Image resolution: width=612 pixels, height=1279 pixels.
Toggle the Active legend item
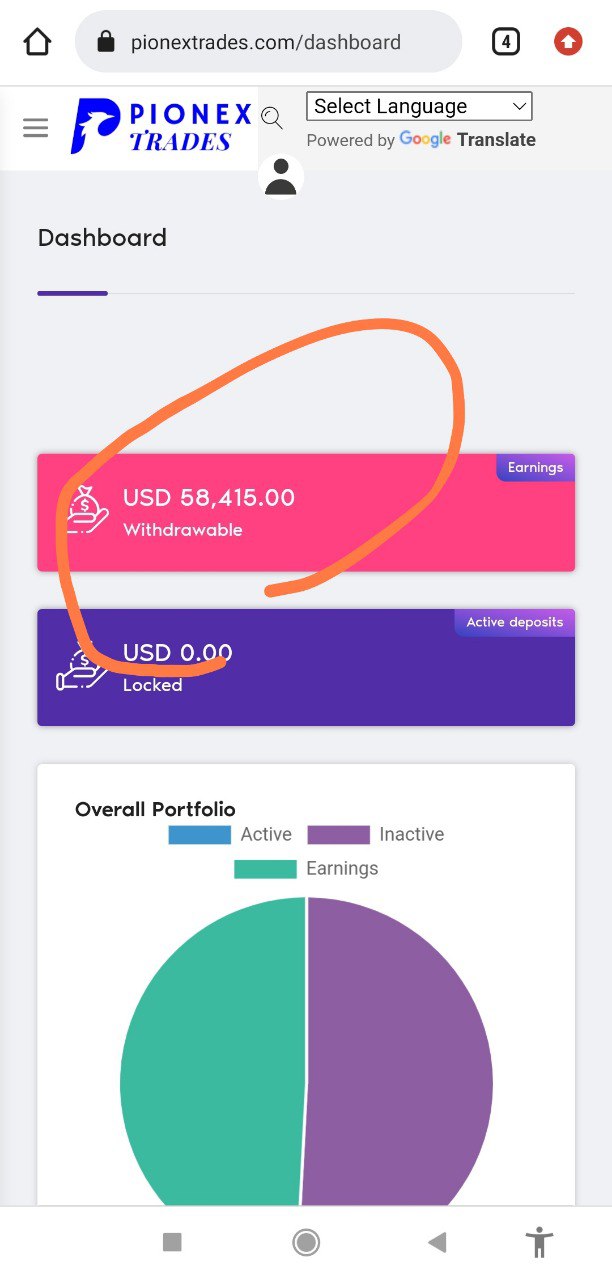tap(230, 835)
